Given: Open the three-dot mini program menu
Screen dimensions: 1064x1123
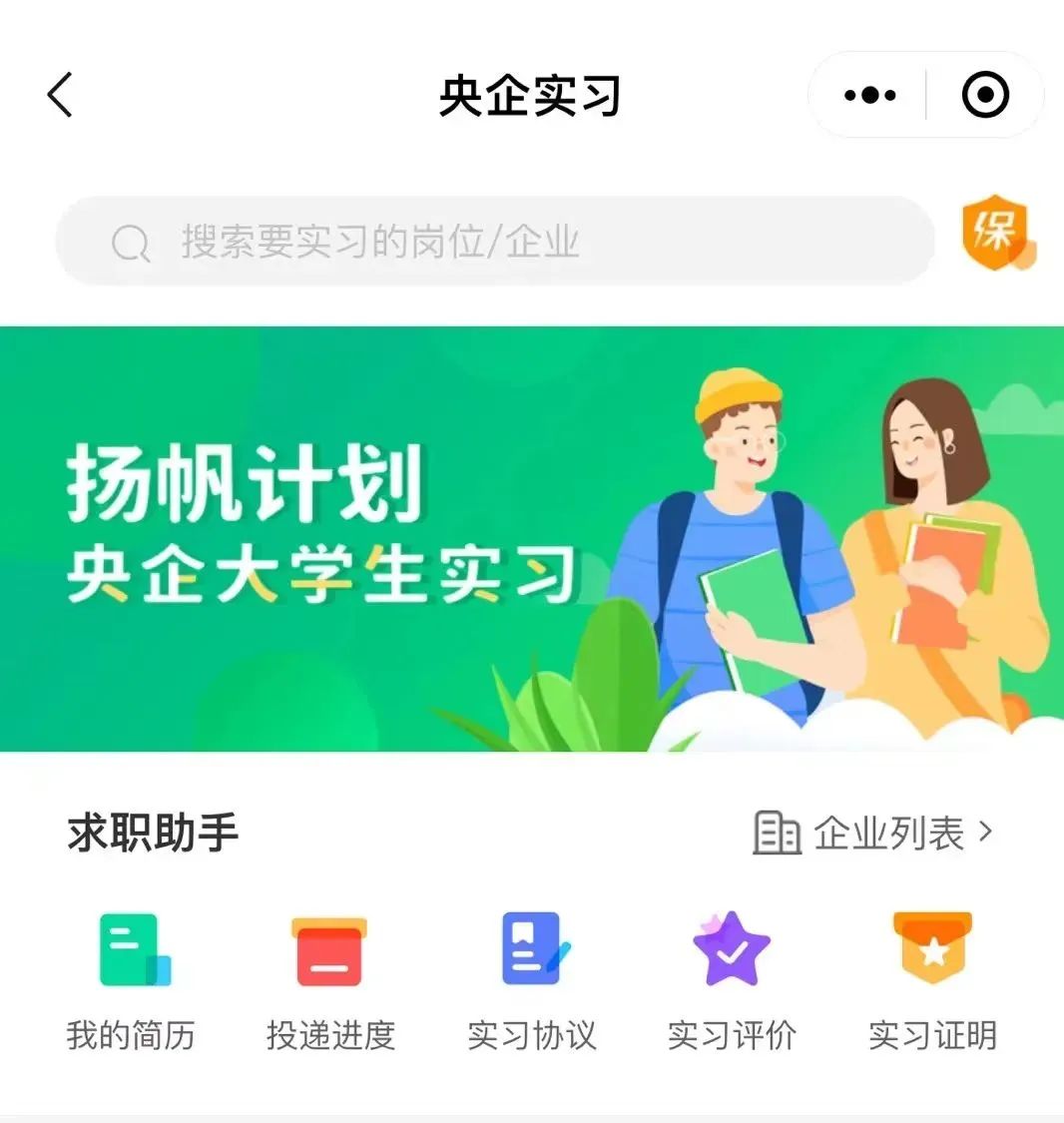Looking at the screenshot, I should pyautogui.click(x=869, y=96).
